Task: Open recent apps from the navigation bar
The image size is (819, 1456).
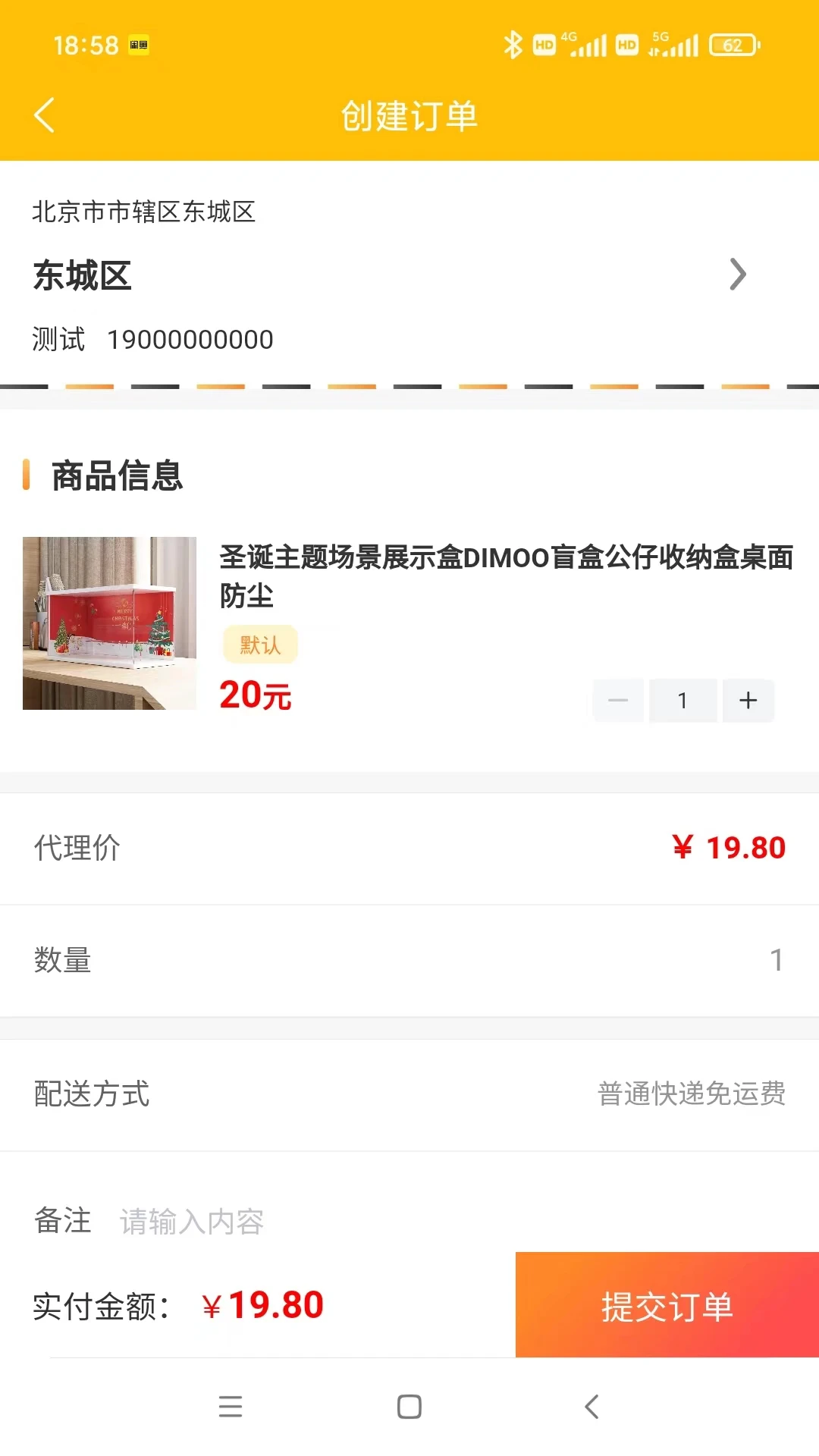Action: pyautogui.click(x=231, y=1407)
